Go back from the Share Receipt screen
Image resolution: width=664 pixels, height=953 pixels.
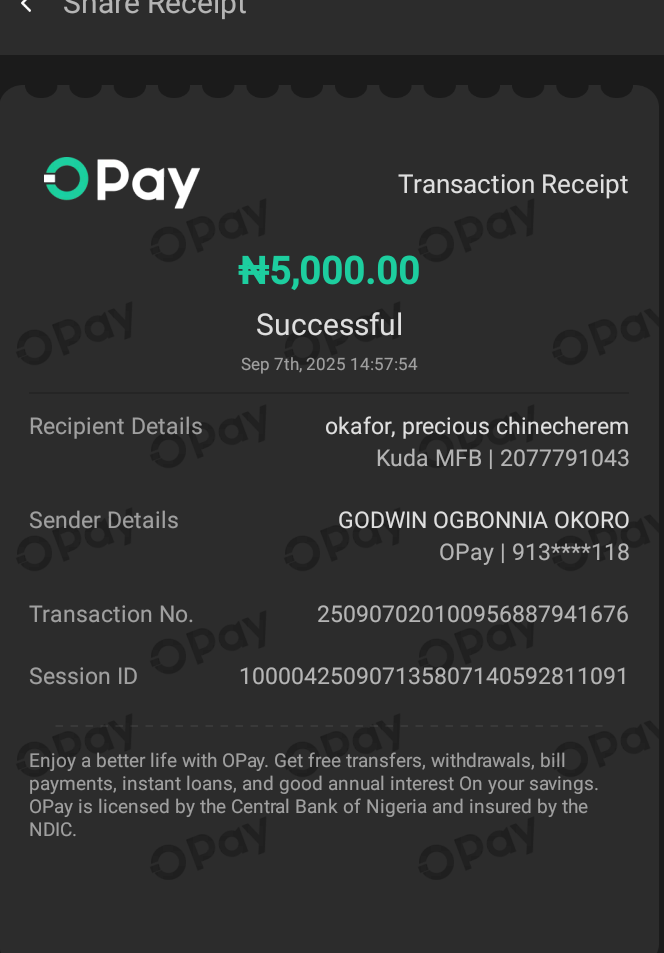(x=26, y=8)
